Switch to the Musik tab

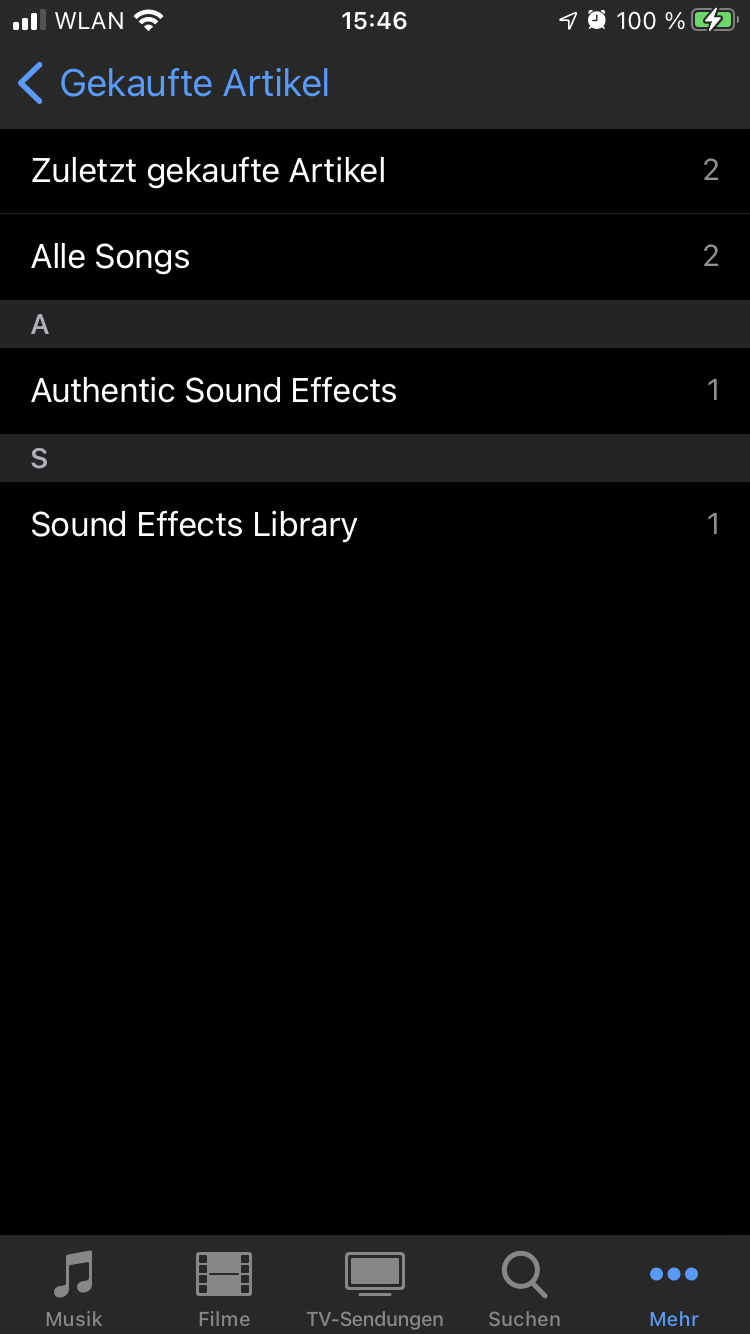pos(74,1288)
